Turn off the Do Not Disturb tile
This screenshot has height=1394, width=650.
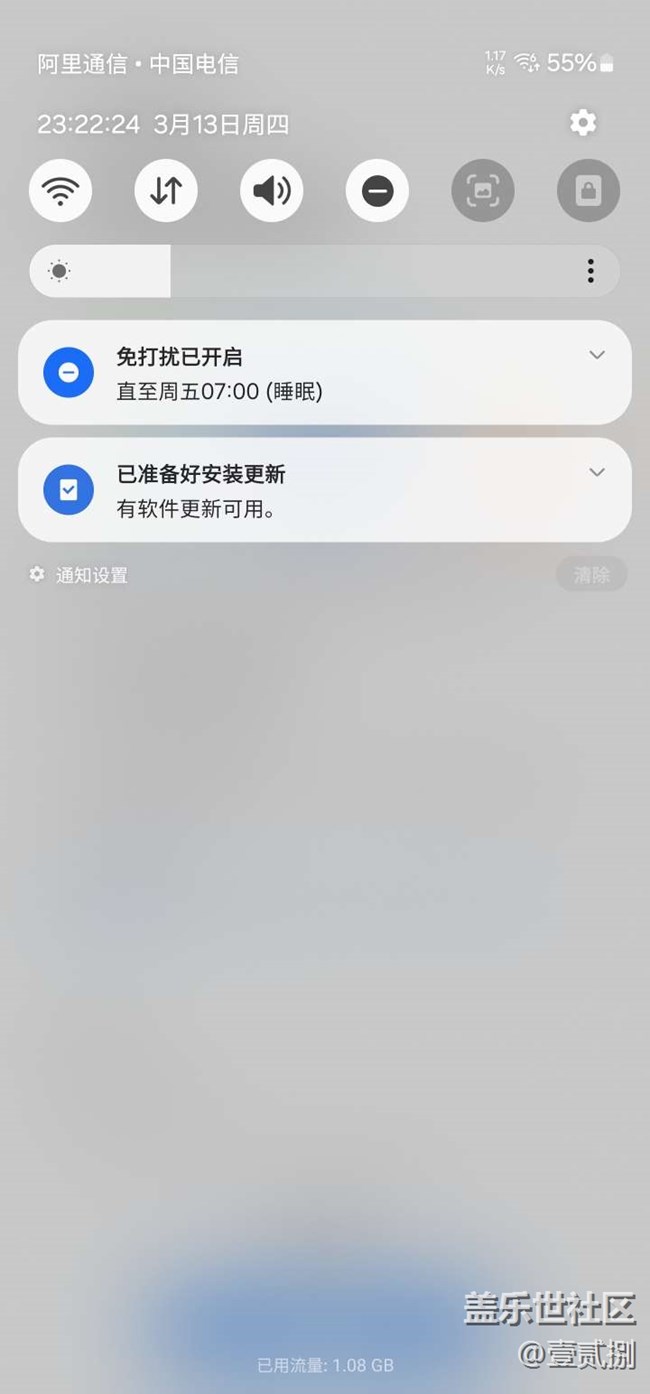pos(377,190)
